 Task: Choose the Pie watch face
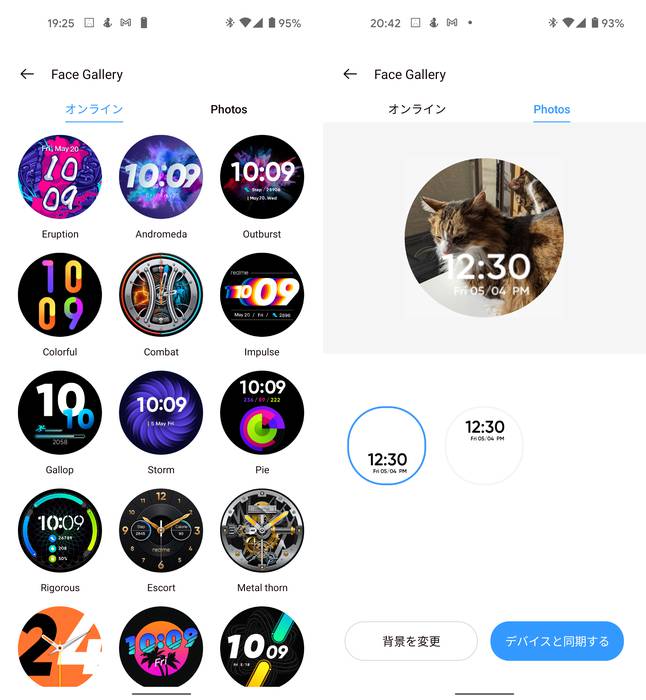pyautogui.click(x=262, y=413)
